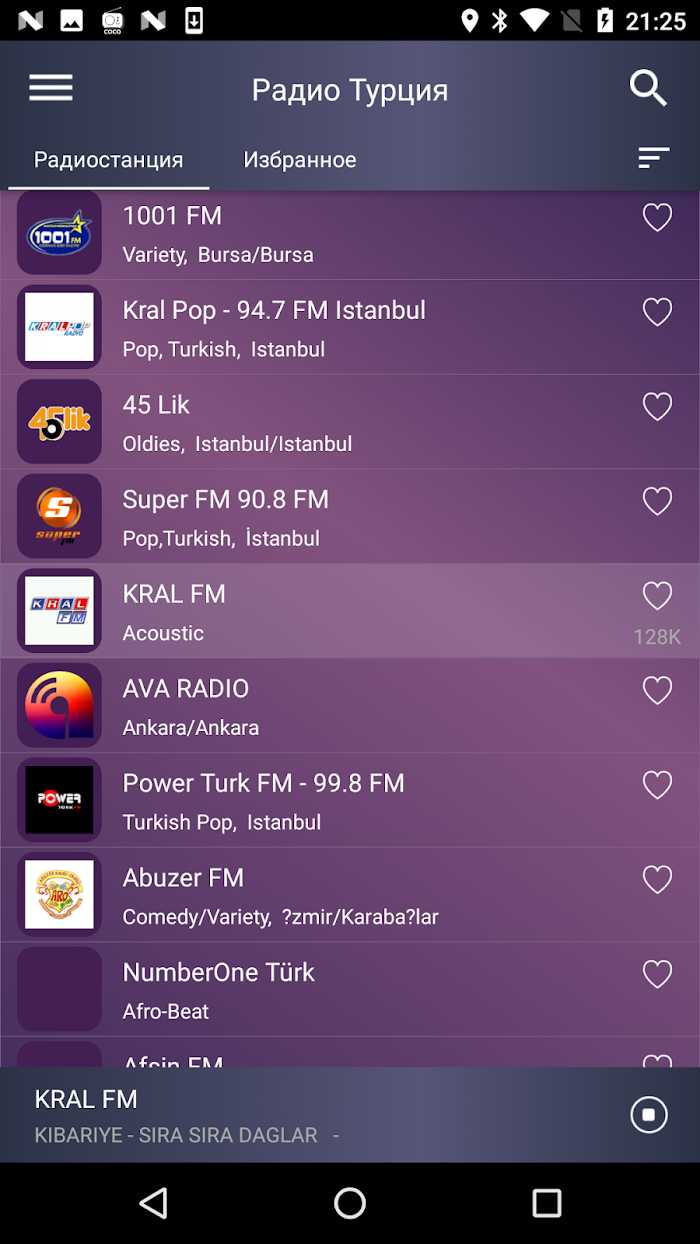The width and height of the screenshot is (700, 1244).
Task: Add 1001 FM to favorites
Action: point(657,217)
